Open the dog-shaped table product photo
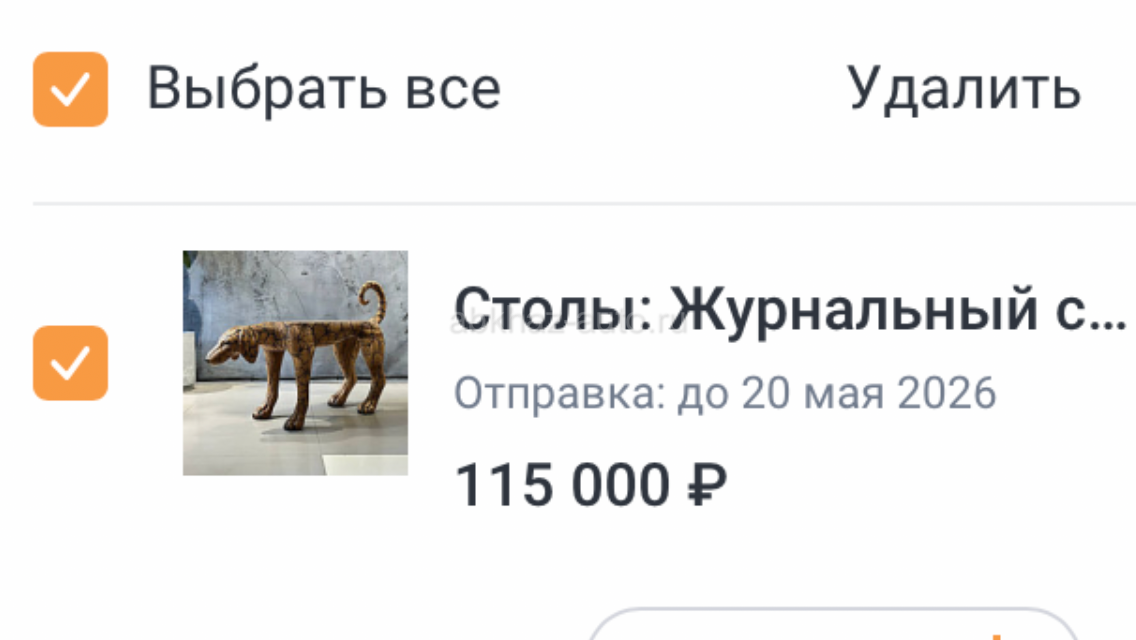This screenshot has height=640, width=1136. point(295,362)
